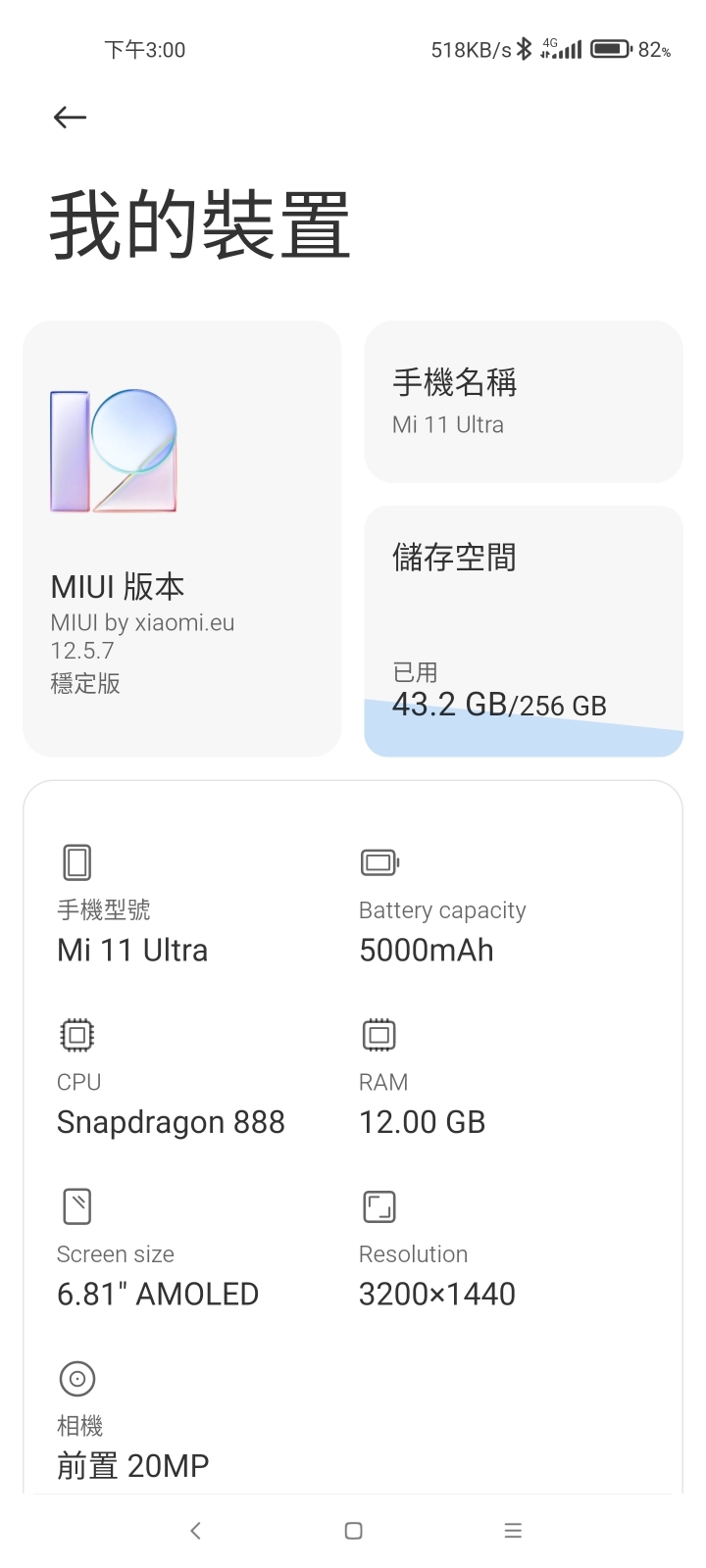
Task: Tap the system back button
Action: (x=195, y=1531)
